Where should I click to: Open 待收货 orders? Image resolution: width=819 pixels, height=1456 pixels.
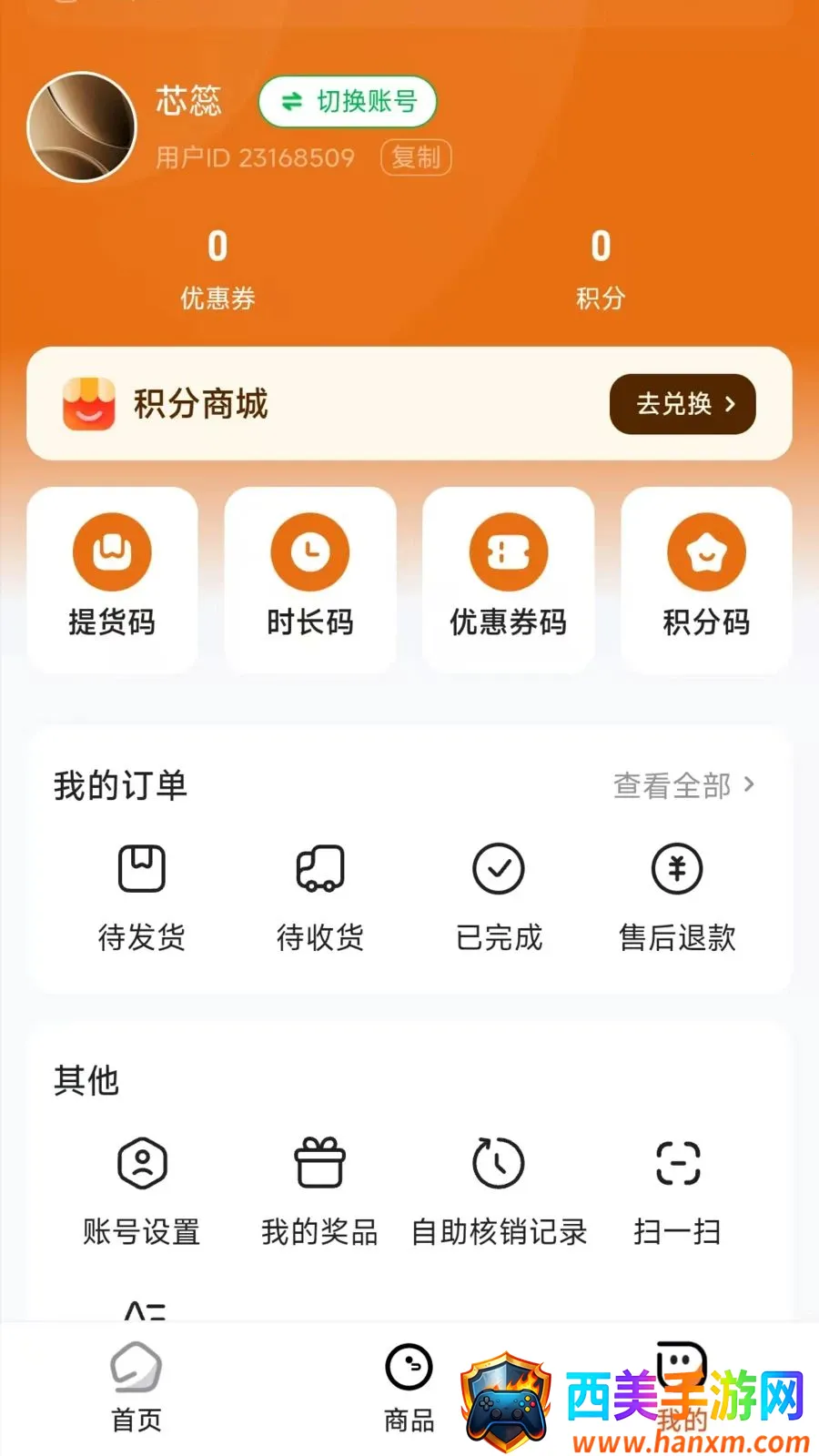pyautogui.click(x=320, y=898)
